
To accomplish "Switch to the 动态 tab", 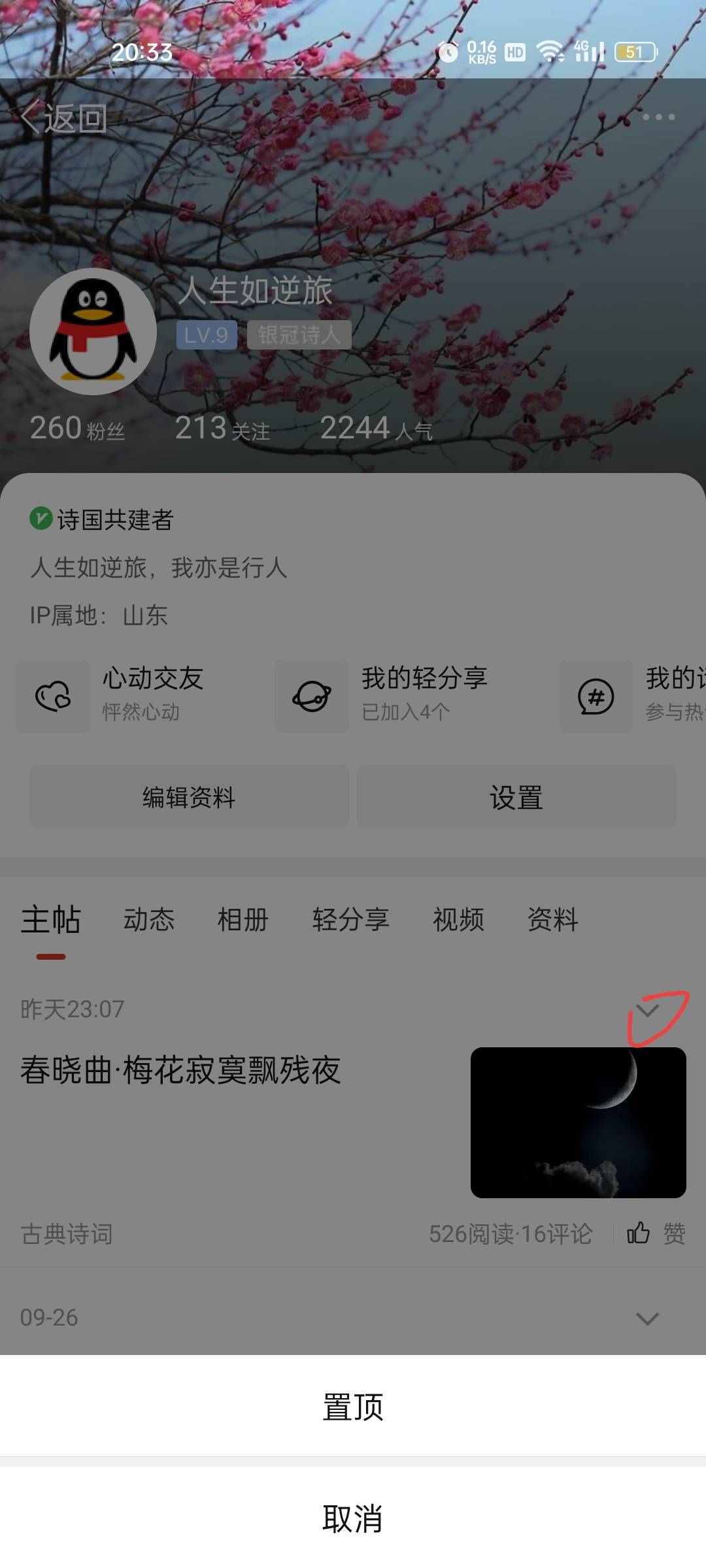I will tap(149, 920).
